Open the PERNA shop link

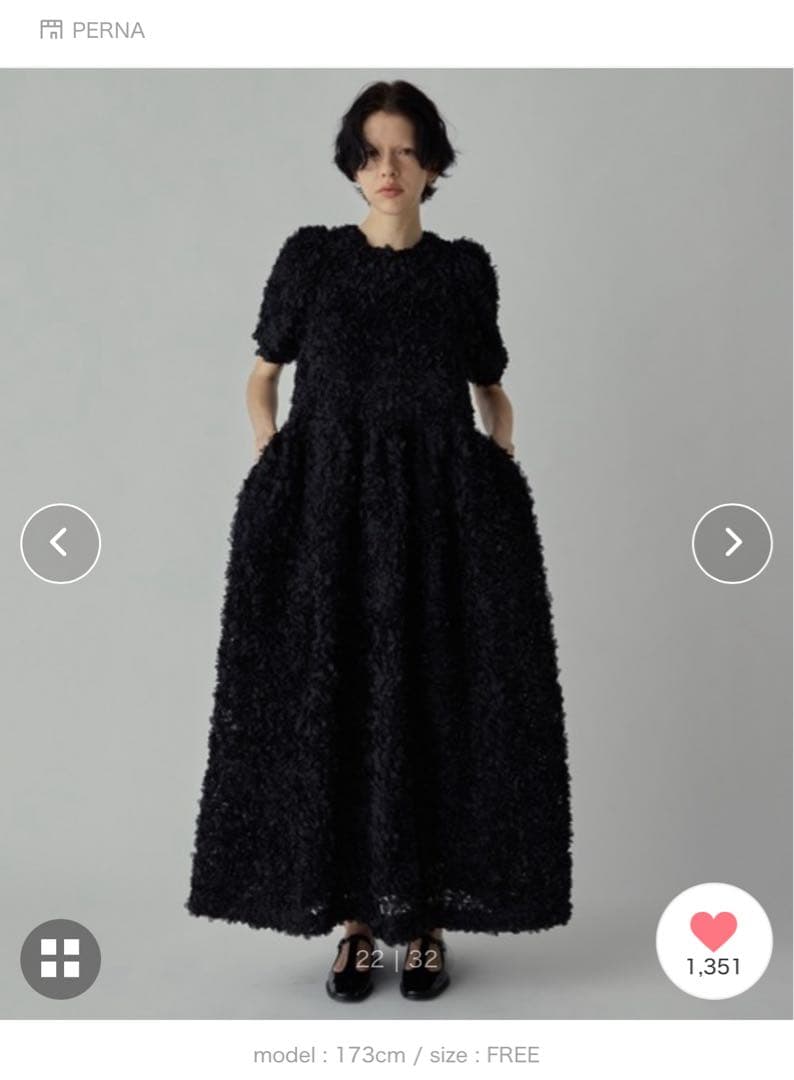tap(93, 30)
